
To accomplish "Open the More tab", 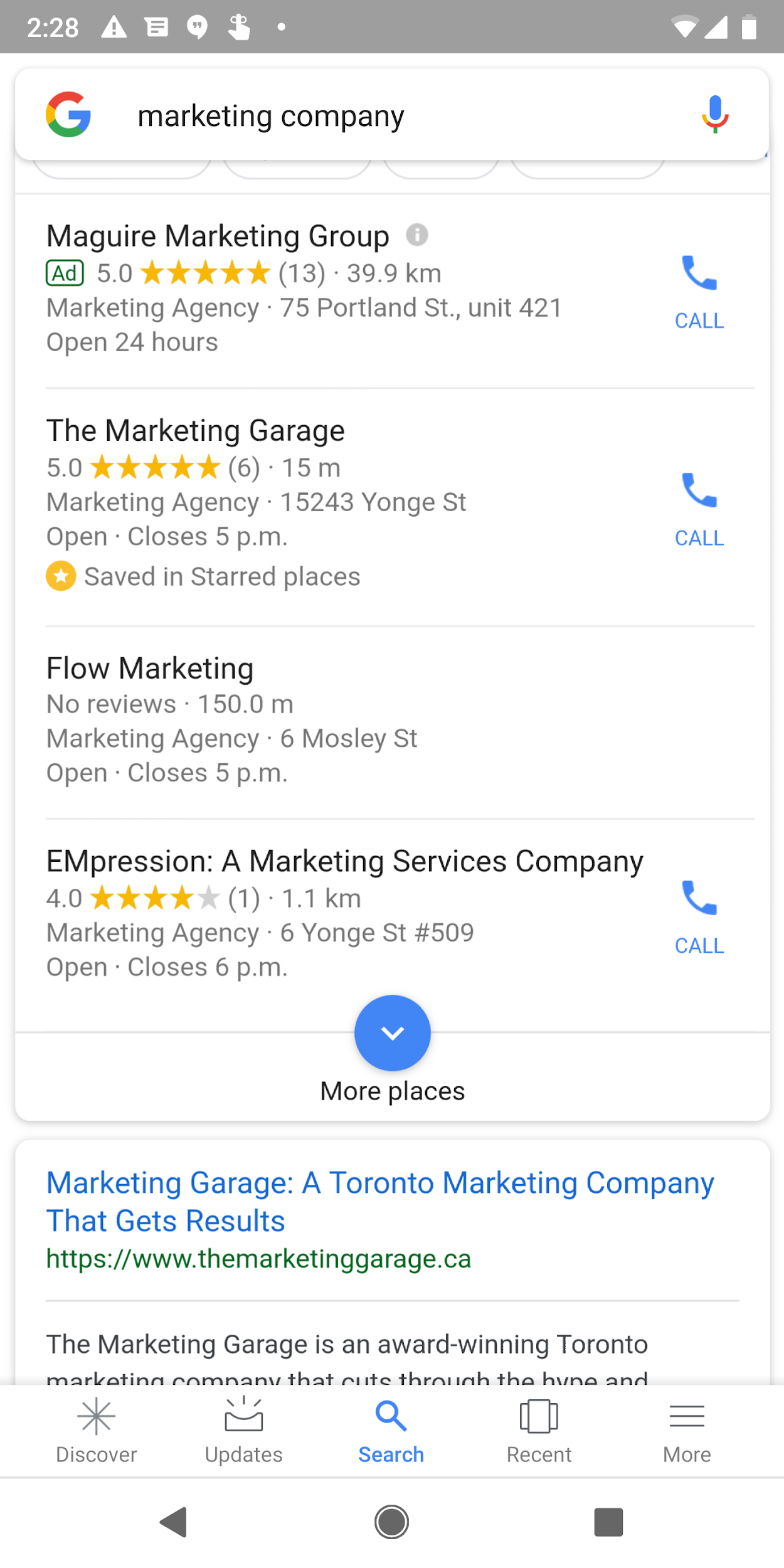I will click(687, 1431).
